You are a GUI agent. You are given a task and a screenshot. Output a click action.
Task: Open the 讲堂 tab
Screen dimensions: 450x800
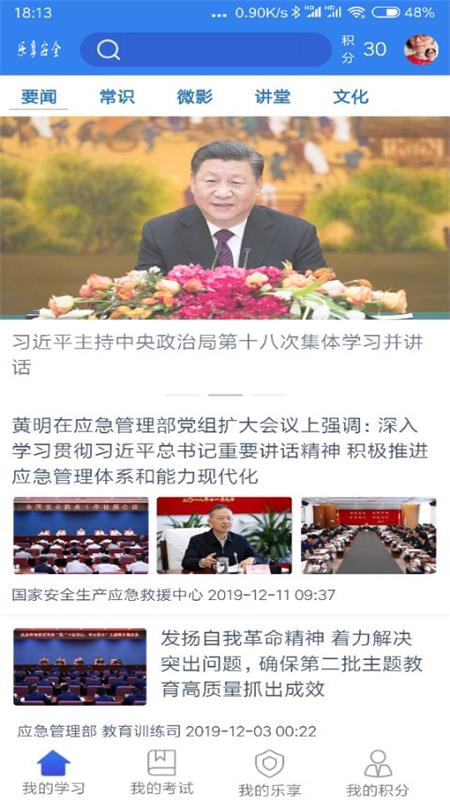point(273,97)
